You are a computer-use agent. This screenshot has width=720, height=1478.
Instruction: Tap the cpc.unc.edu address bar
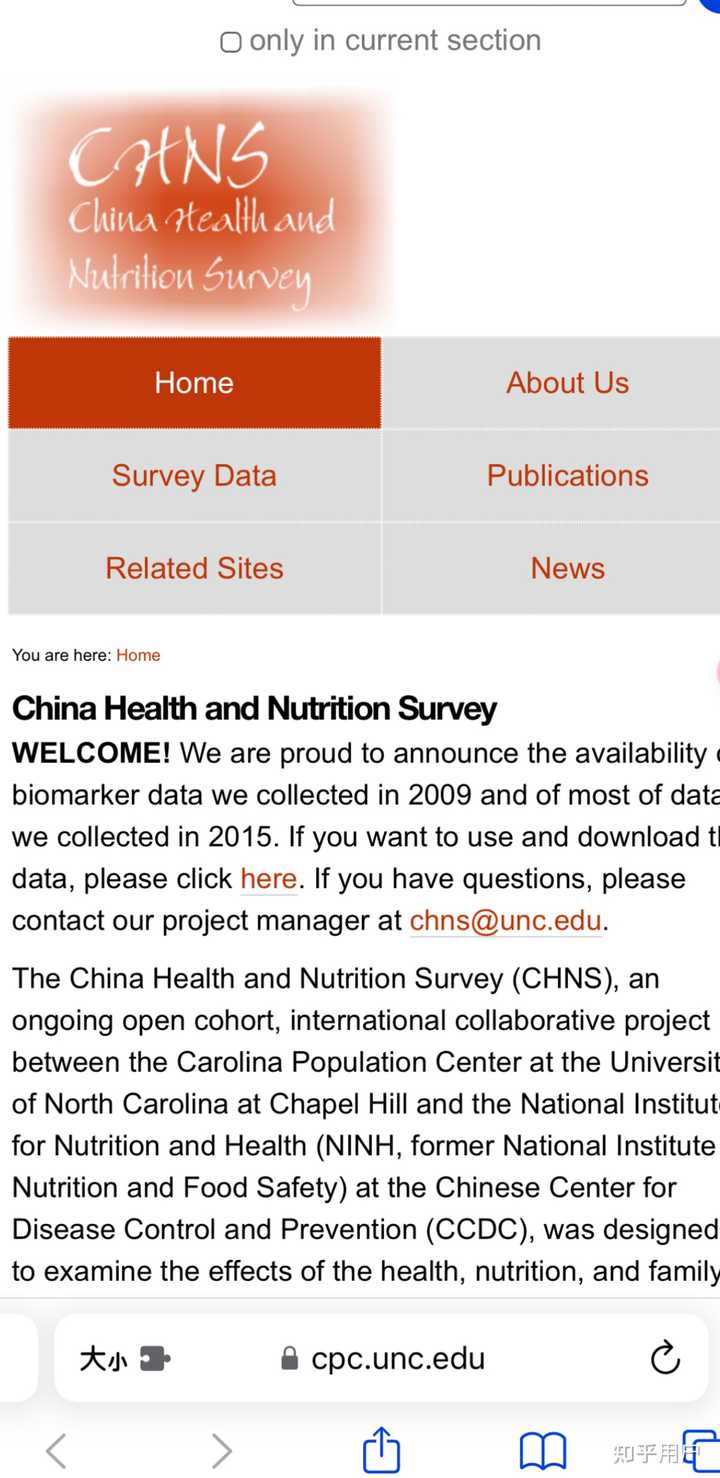(x=398, y=1359)
